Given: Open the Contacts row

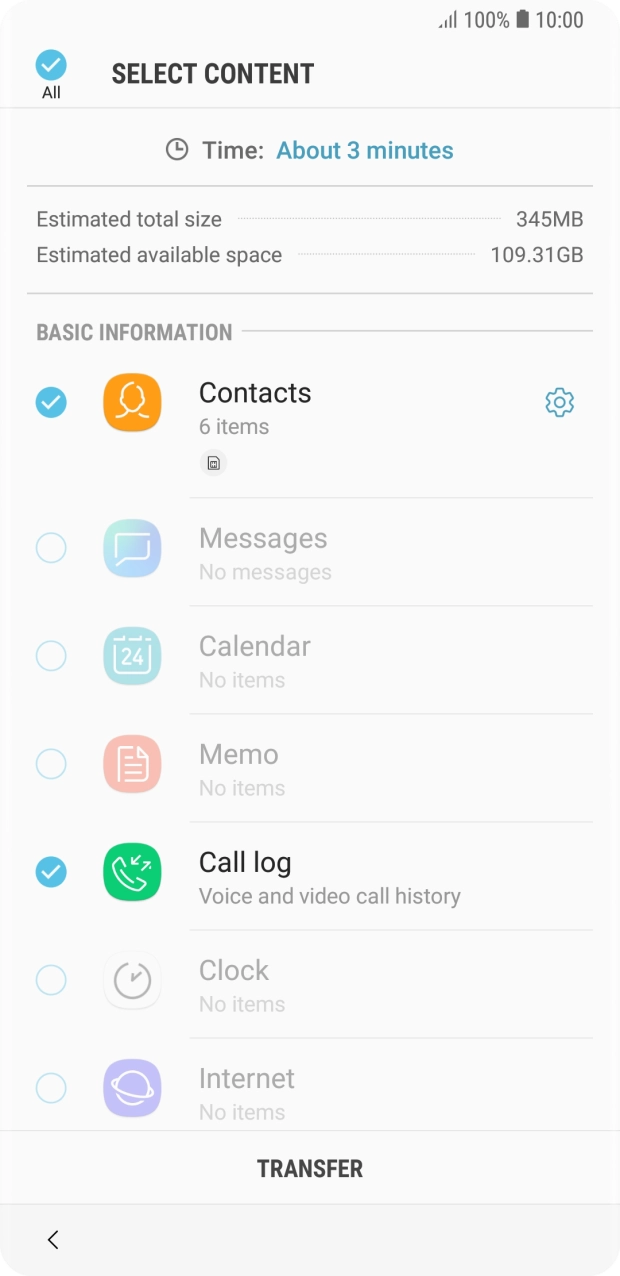Looking at the screenshot, I should point(310,427).
